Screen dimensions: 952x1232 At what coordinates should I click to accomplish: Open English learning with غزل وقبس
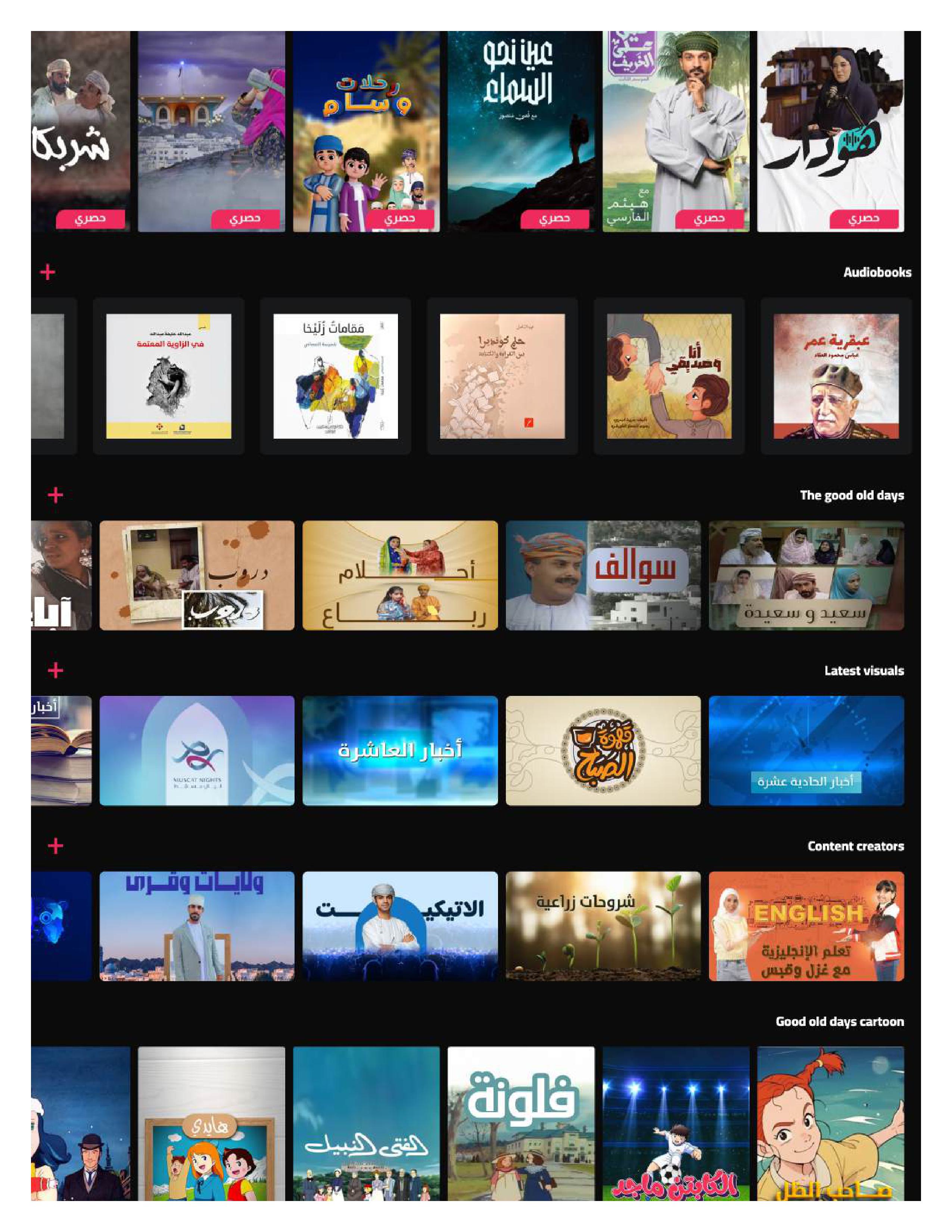[806, 926]
